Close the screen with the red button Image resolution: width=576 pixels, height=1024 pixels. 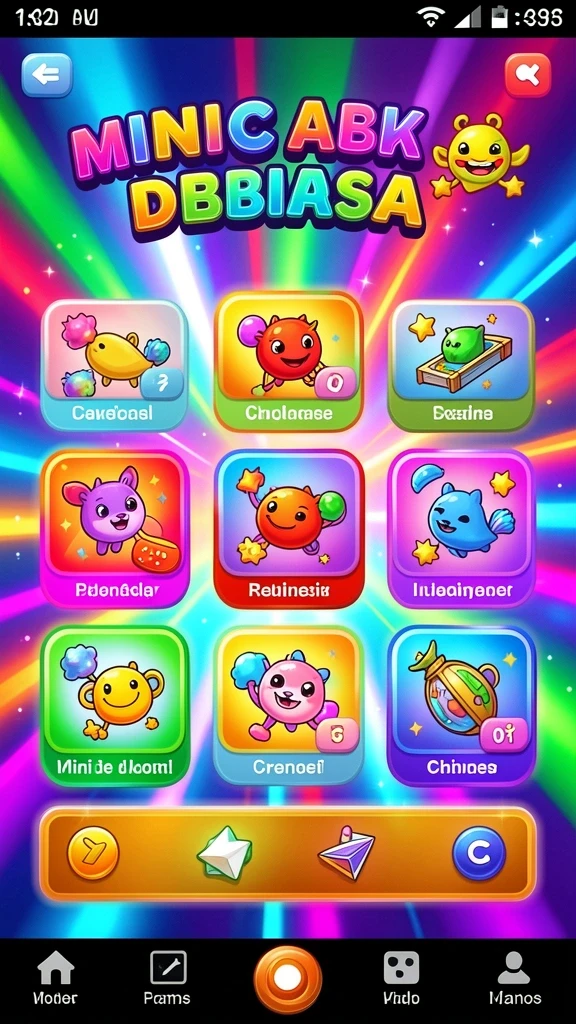pos(528,76)
